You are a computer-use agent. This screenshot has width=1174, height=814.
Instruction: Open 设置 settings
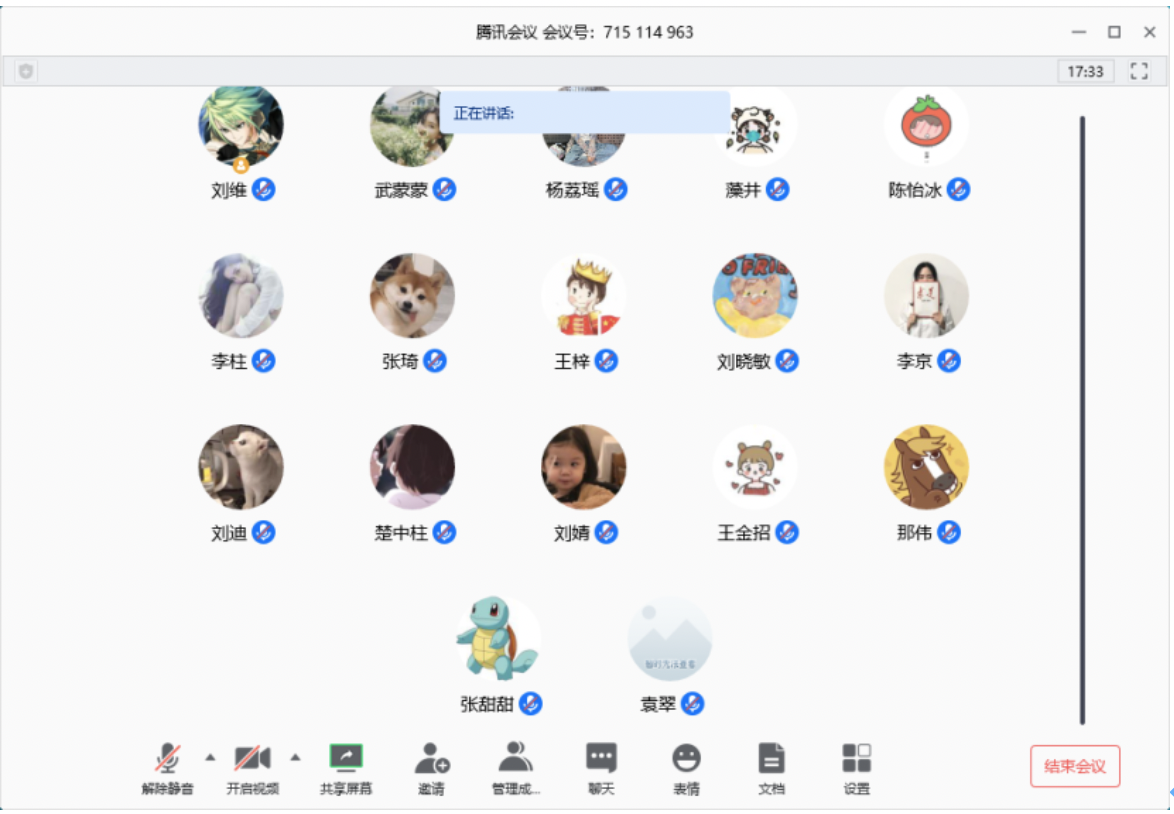click(x=857, y=766)
